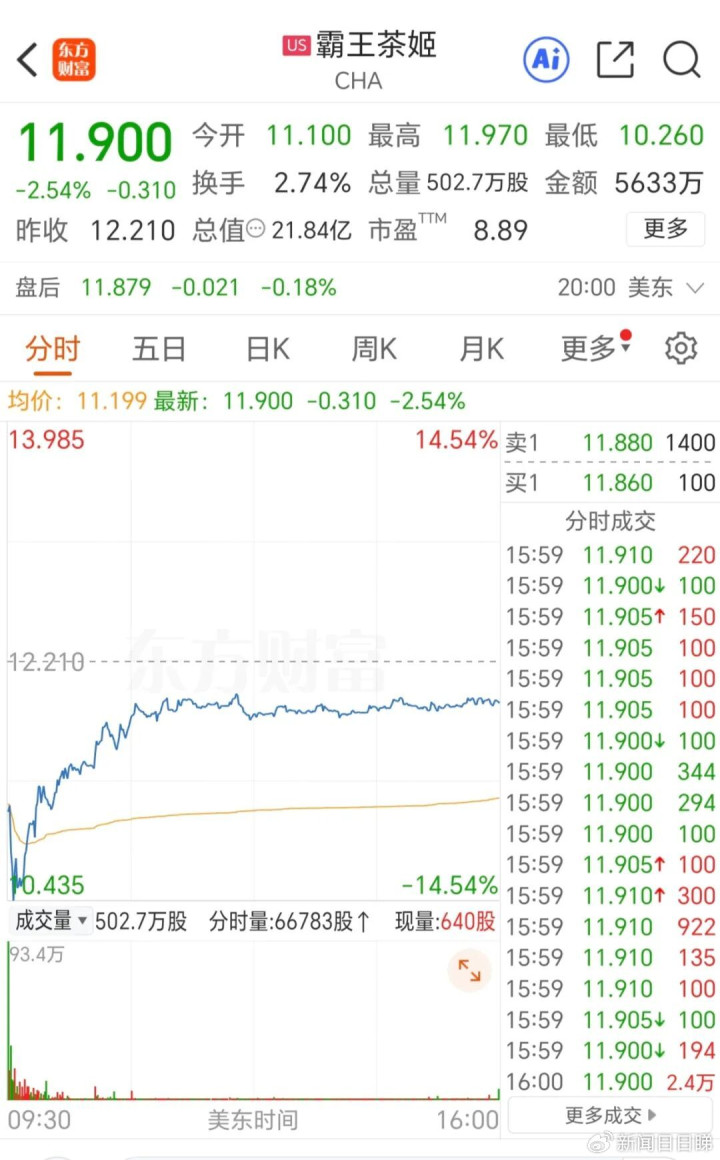Switch to the 日K chart tab
Image resolution: width=720 pixels, height=1160 pixels.
point(267,349)
